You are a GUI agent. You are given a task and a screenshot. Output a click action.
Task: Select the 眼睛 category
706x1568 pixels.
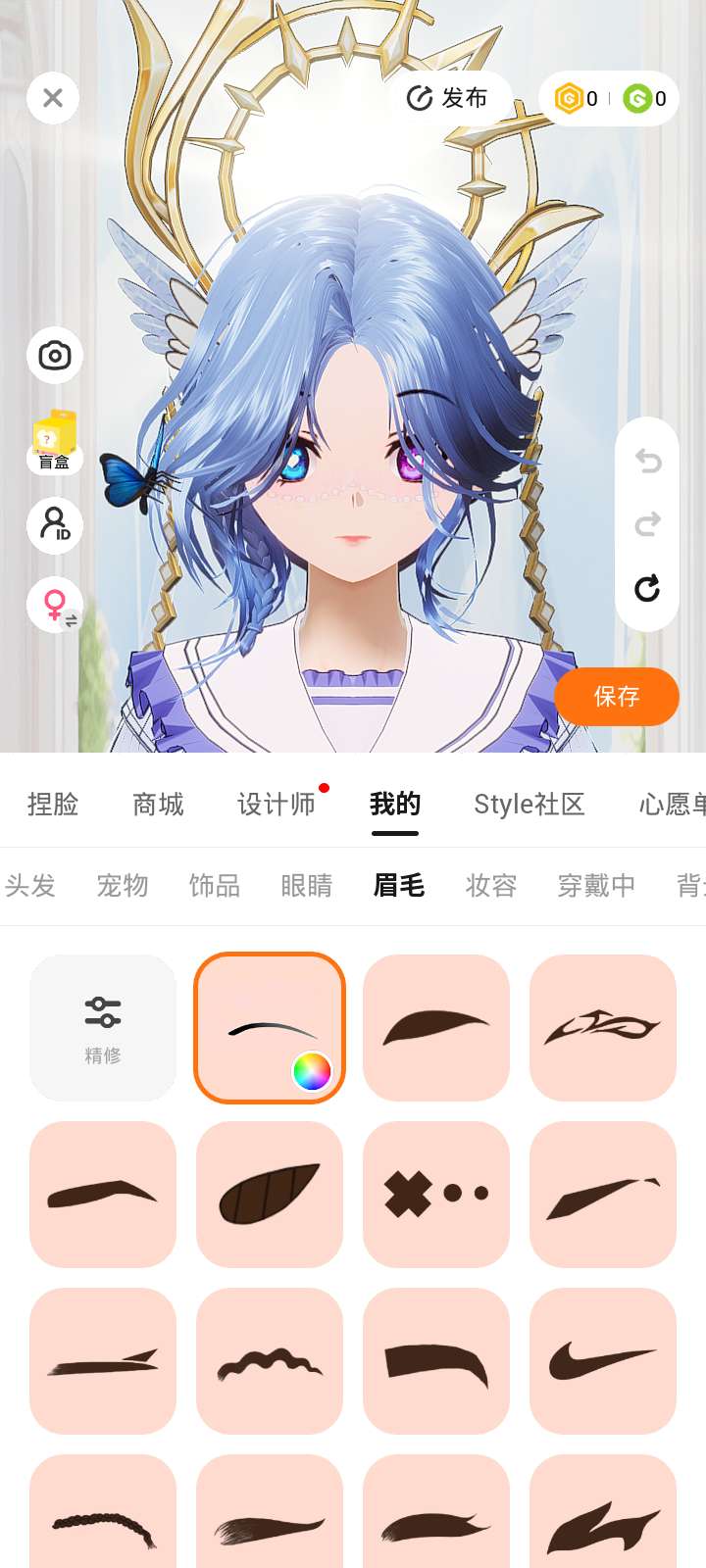[306, 886]
